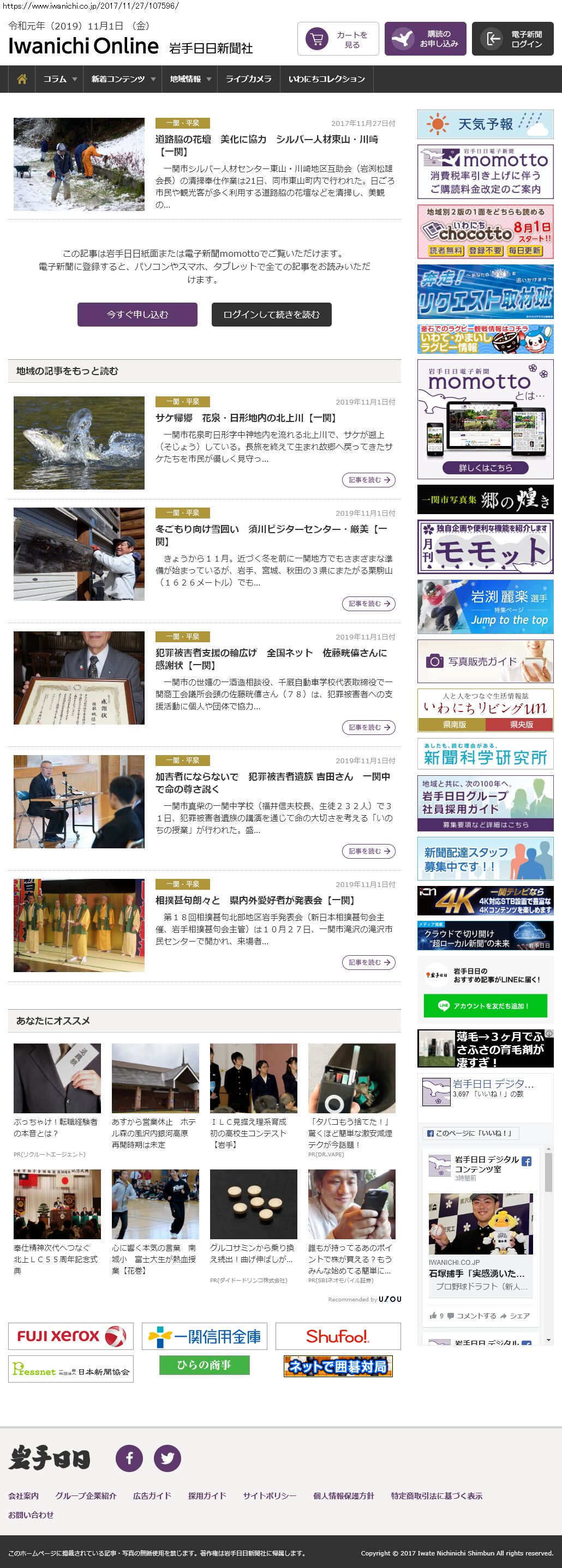
Task: Go to いわにちコレクション
Action: (x=326, y=79)
